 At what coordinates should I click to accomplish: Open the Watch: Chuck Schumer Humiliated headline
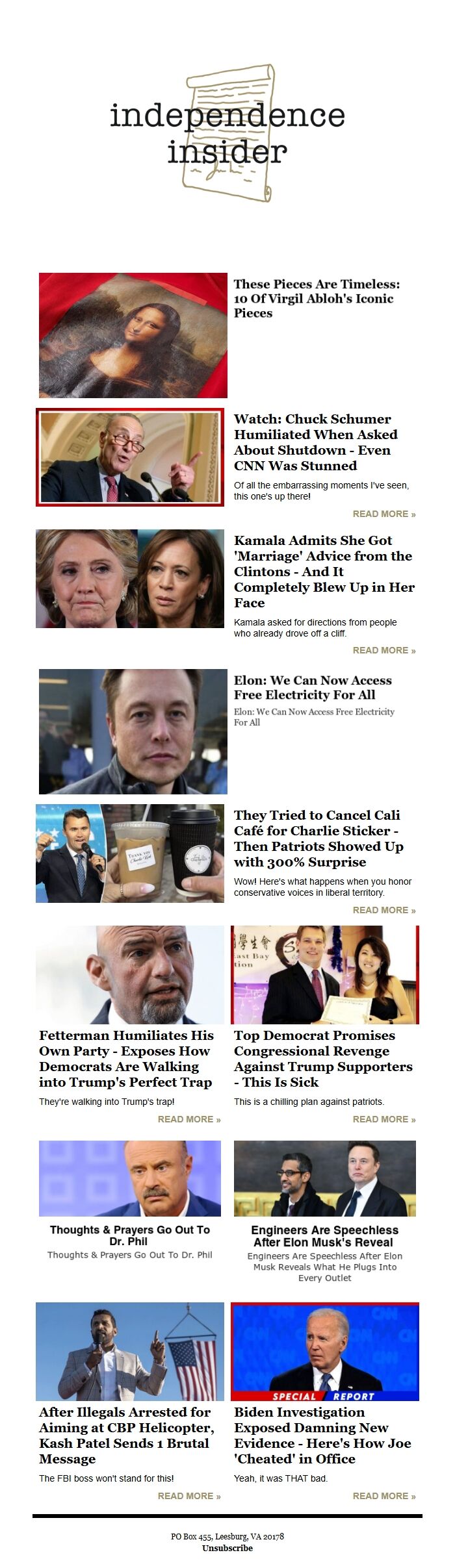[x=315, y=442]
